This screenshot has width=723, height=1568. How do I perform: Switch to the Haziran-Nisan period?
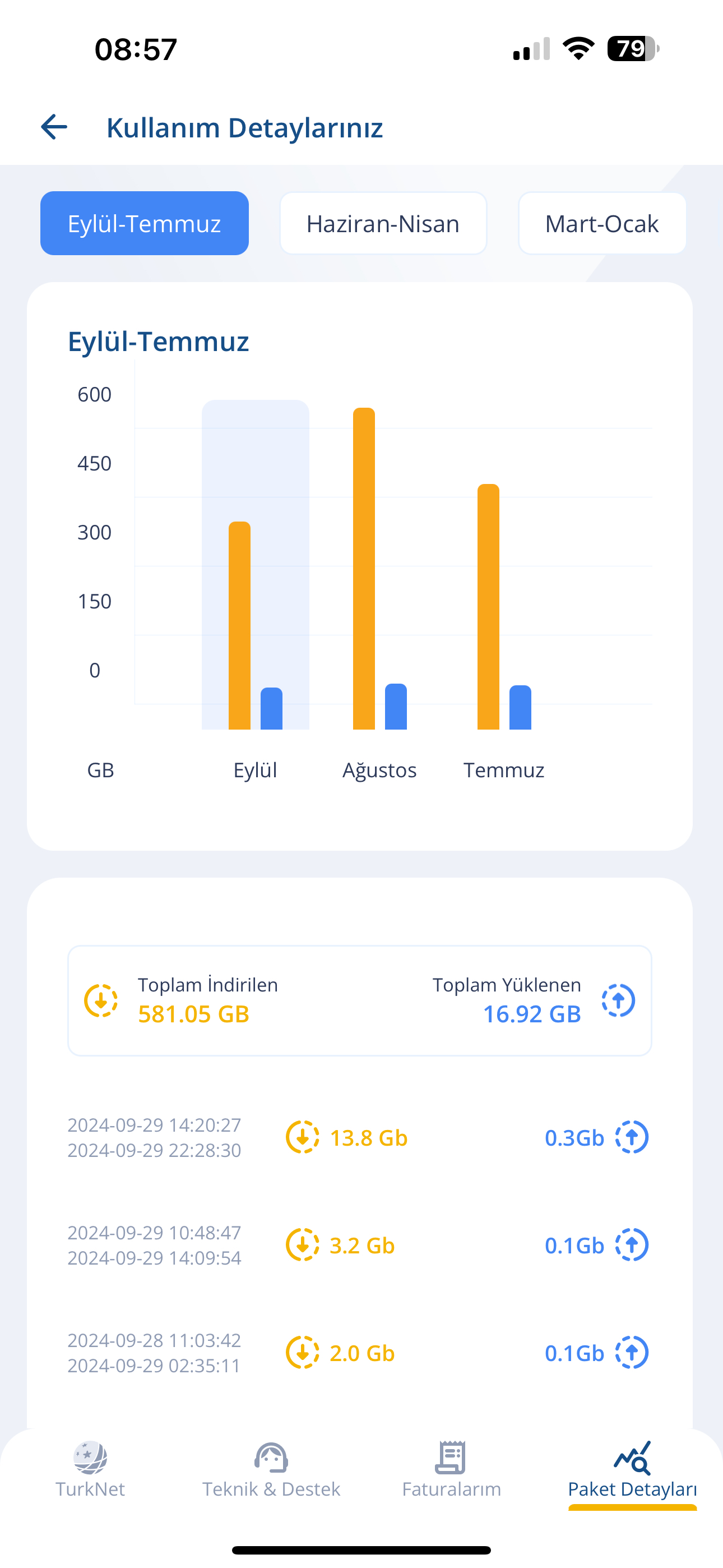coord(383,223)
